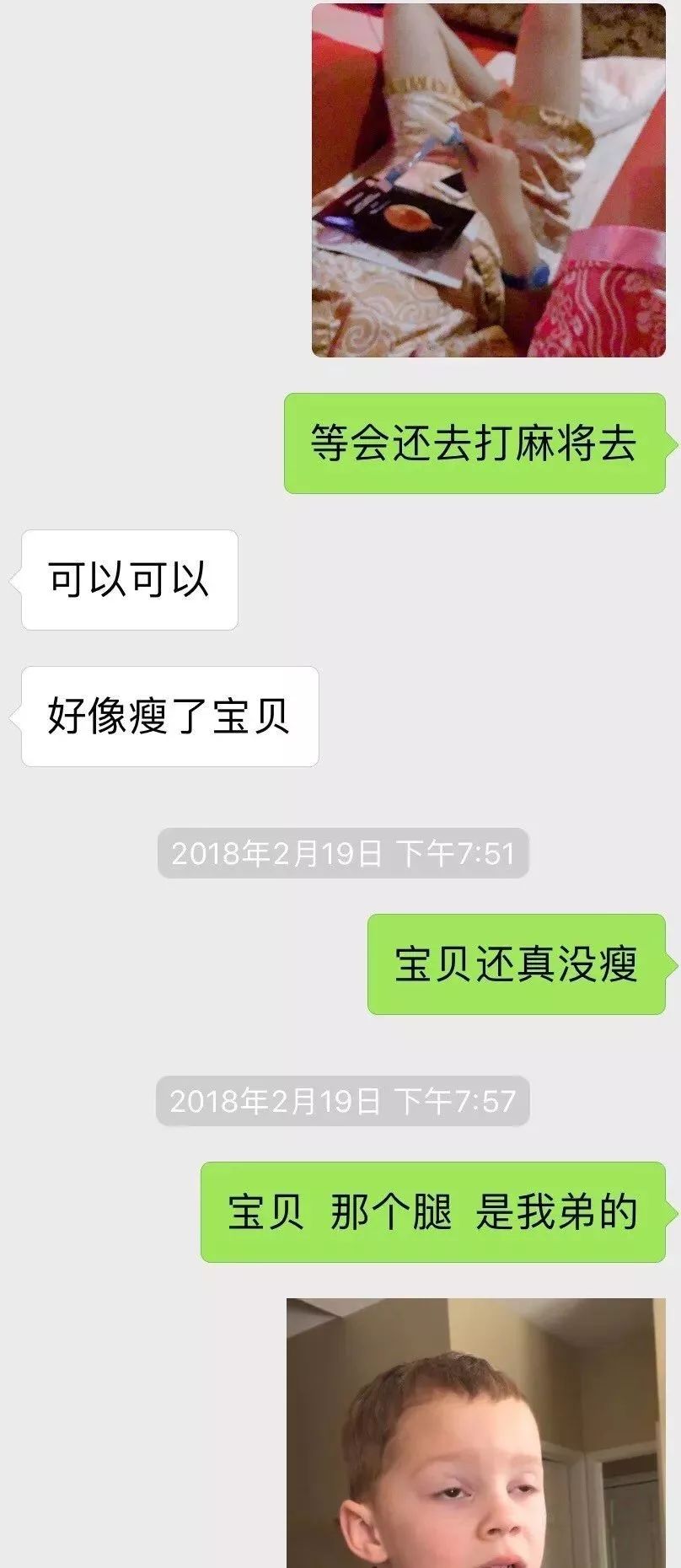Open the photo message of legs on couch
Viewport: 681px width, 1568px height.
click(488, 180)
